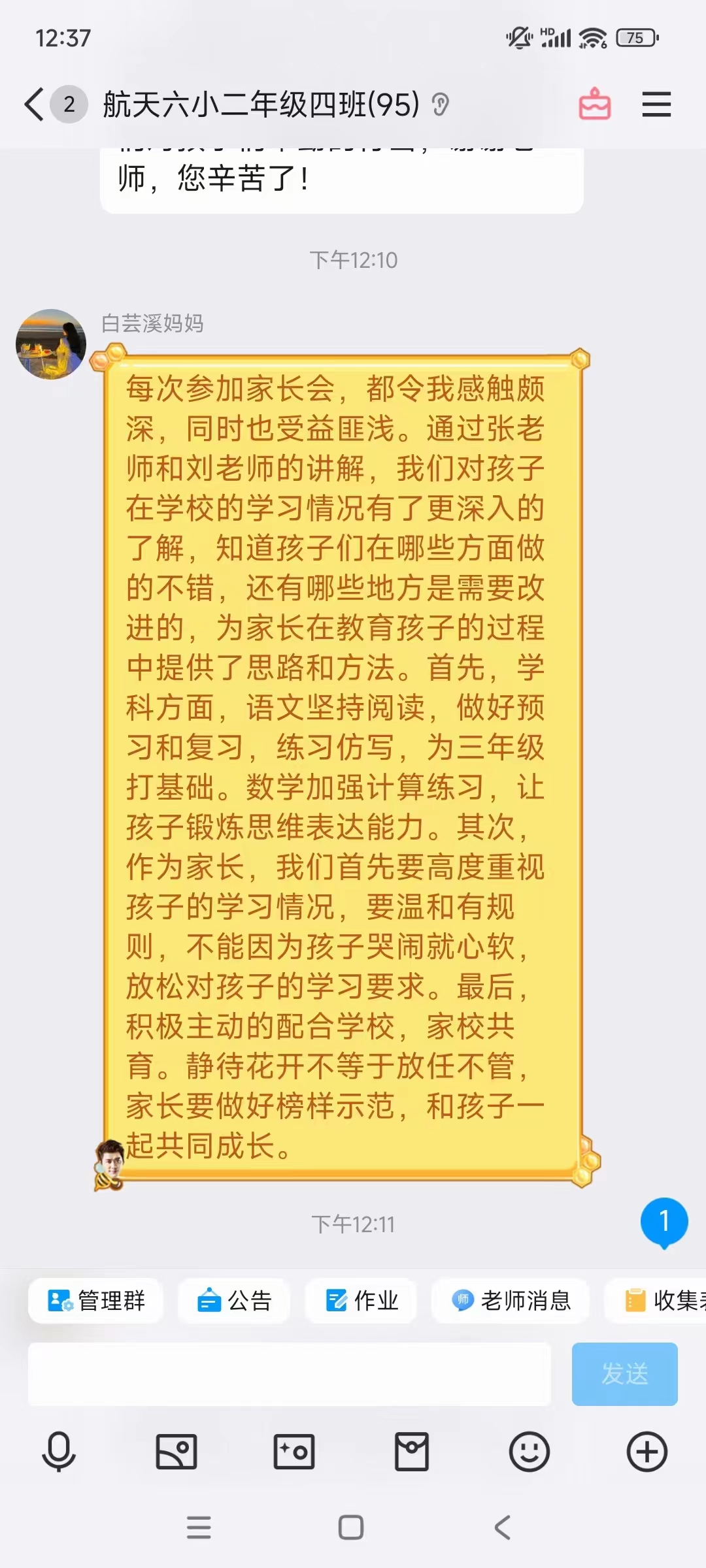Open the 作业 homework shortcut
706x1568 pixels.
tap(361, 1301)
